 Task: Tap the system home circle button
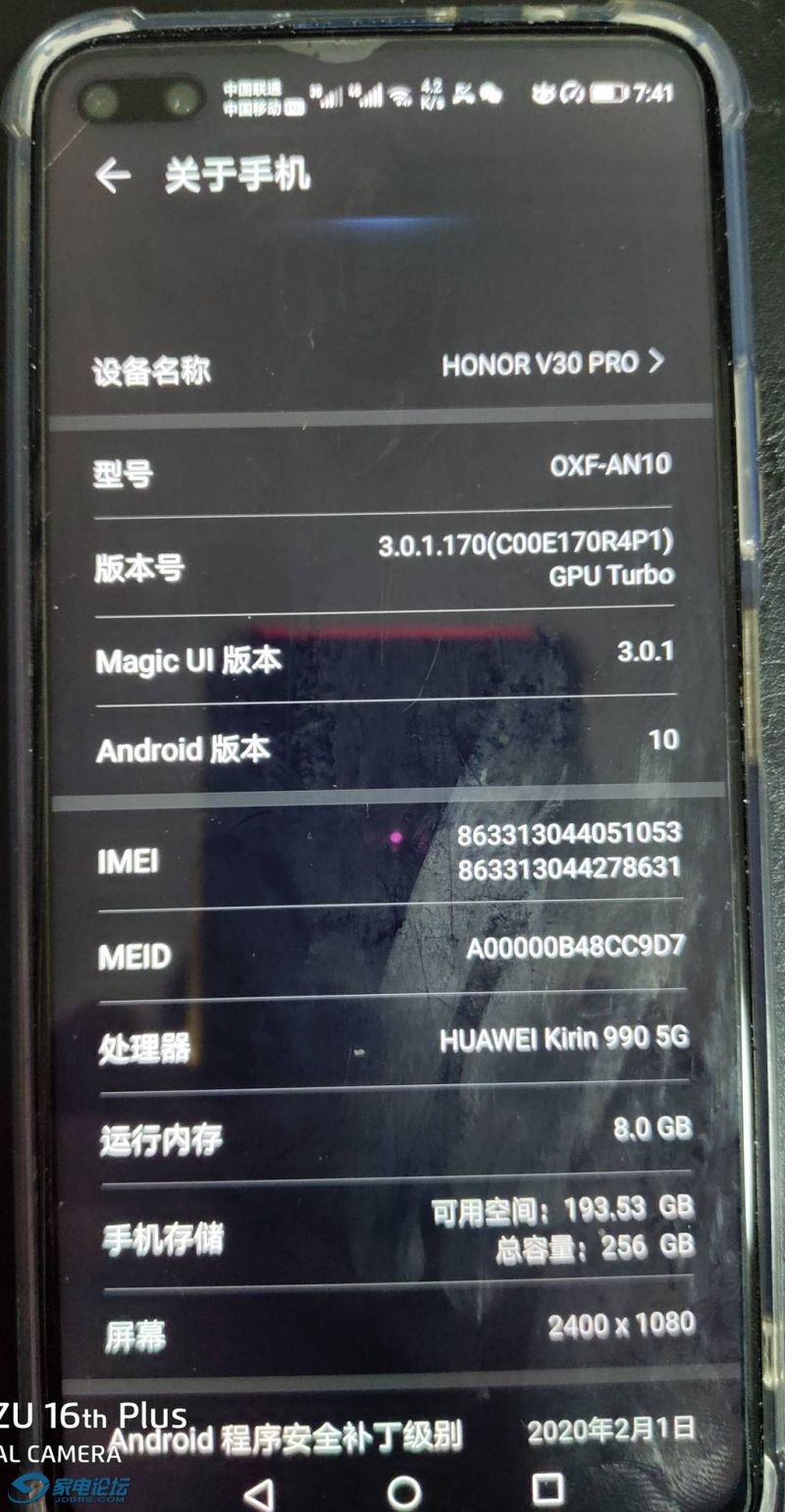pos(403,1491)
